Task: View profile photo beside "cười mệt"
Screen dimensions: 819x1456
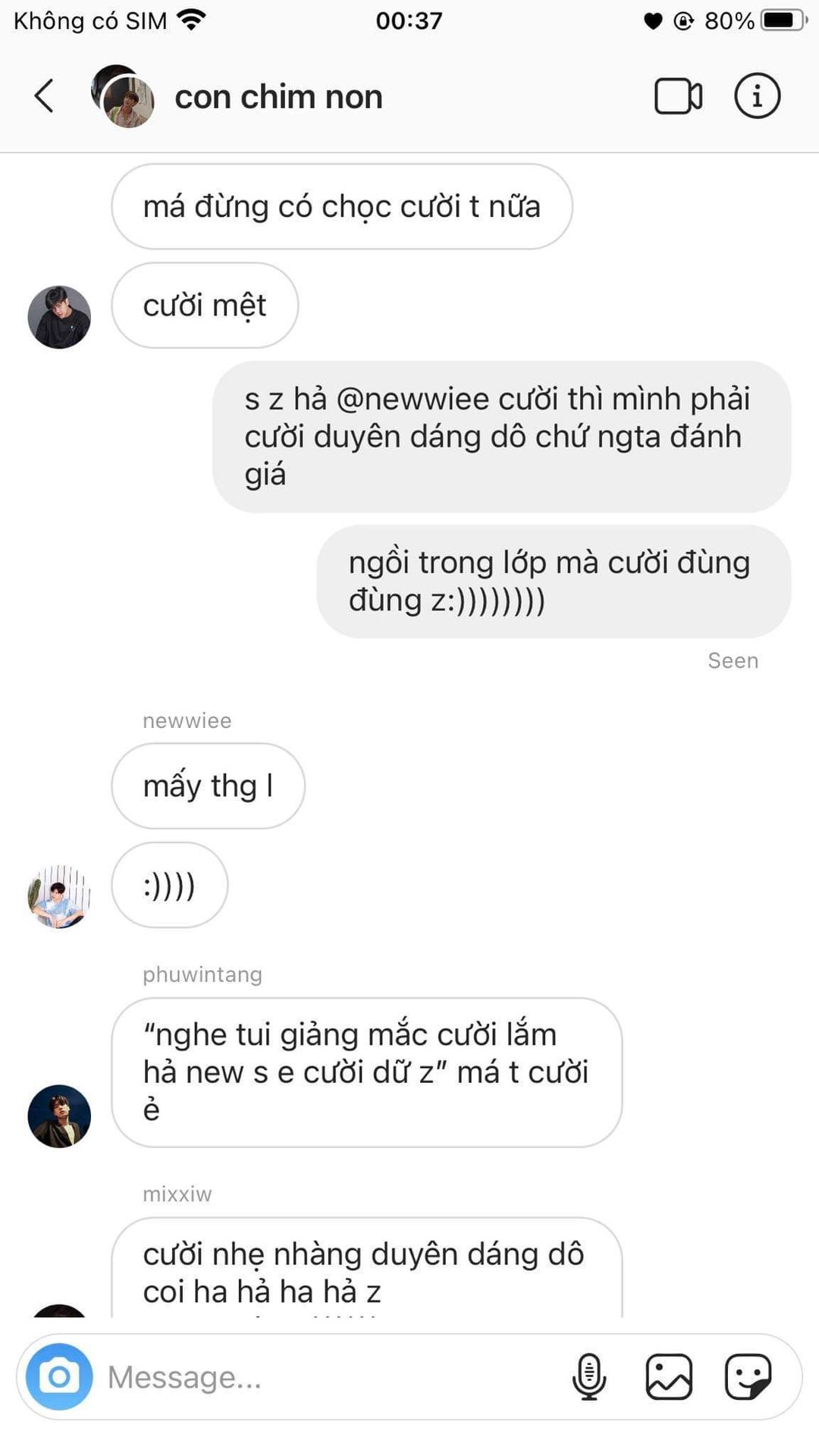Action: coord(59,317)
